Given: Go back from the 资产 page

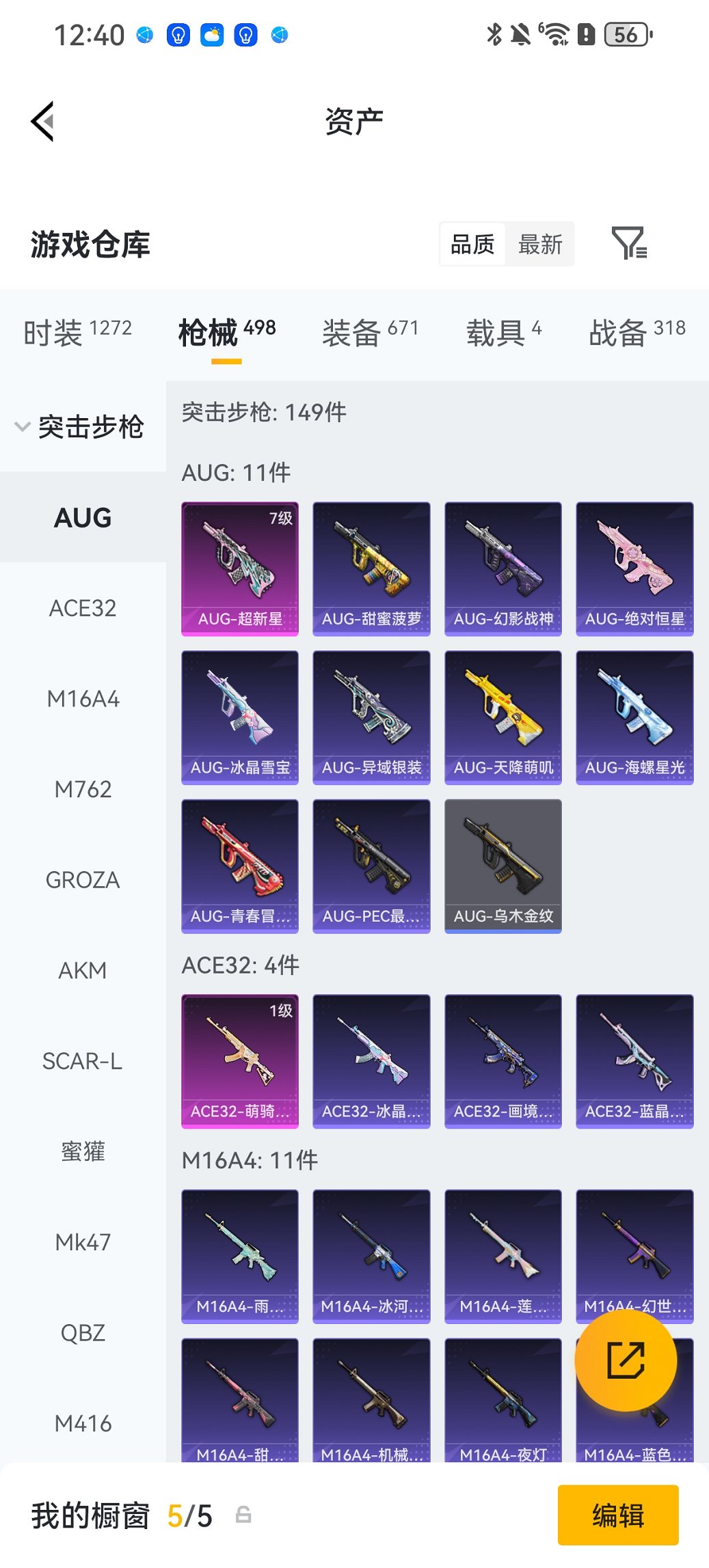Looking at the screenshot, I should point(42,122).
